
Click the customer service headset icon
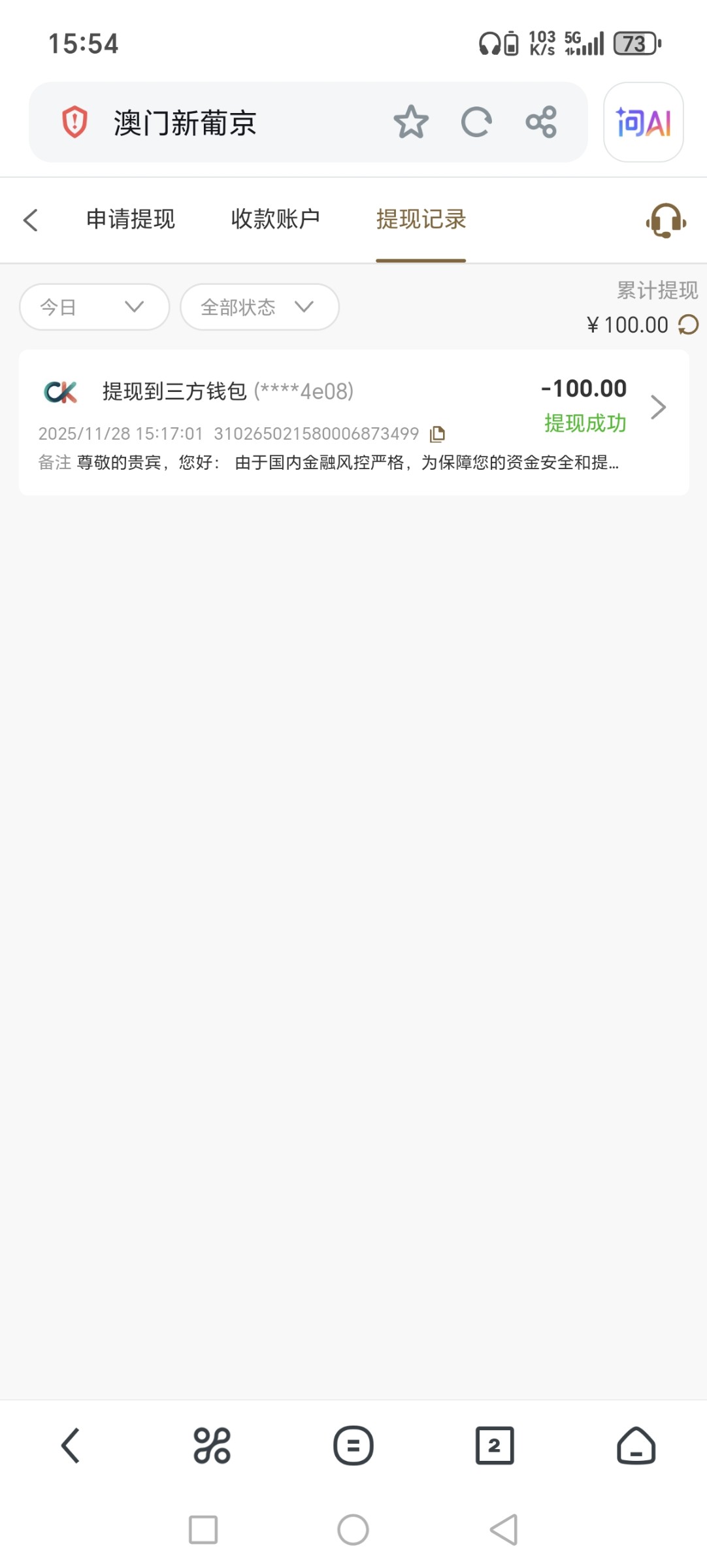[x=664, y=221]
